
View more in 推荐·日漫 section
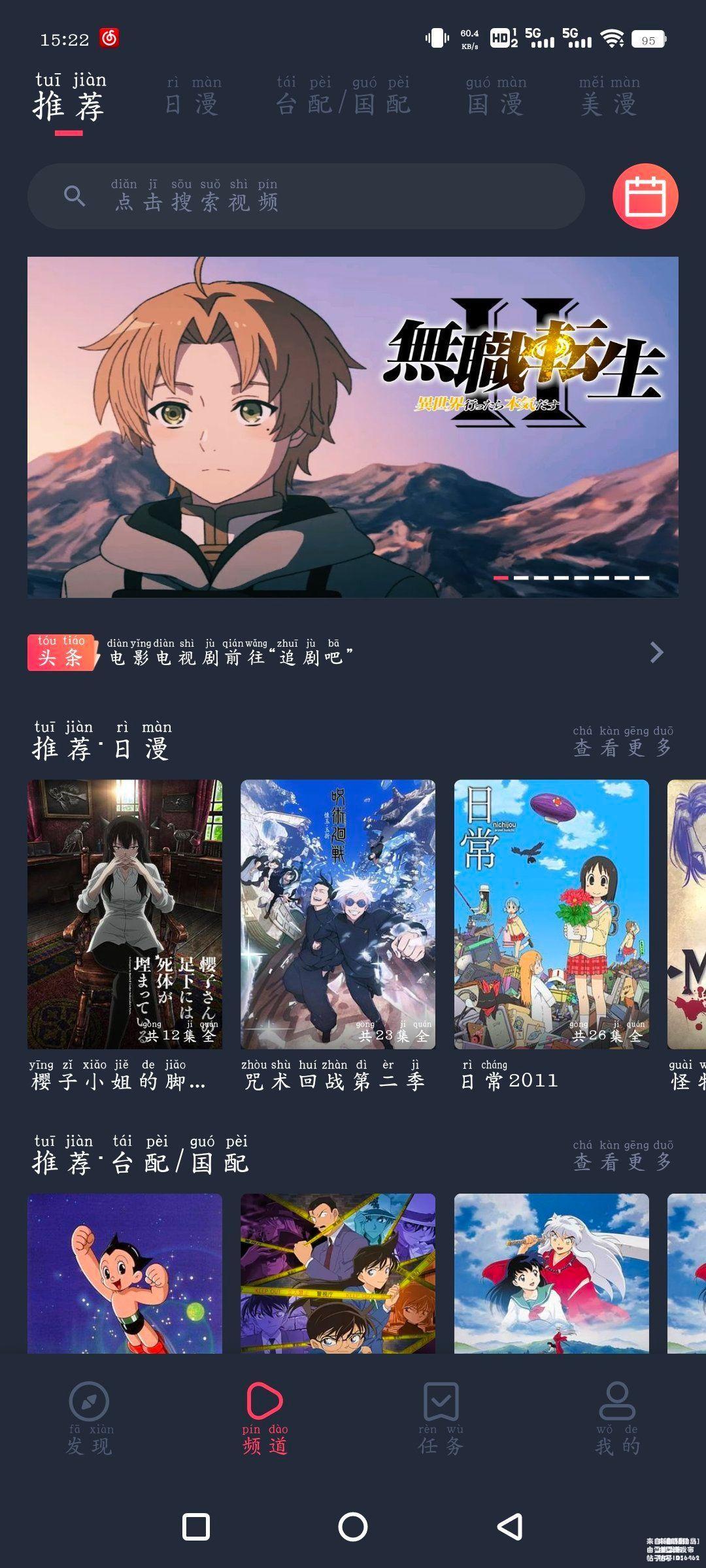(x=622, y=741)
